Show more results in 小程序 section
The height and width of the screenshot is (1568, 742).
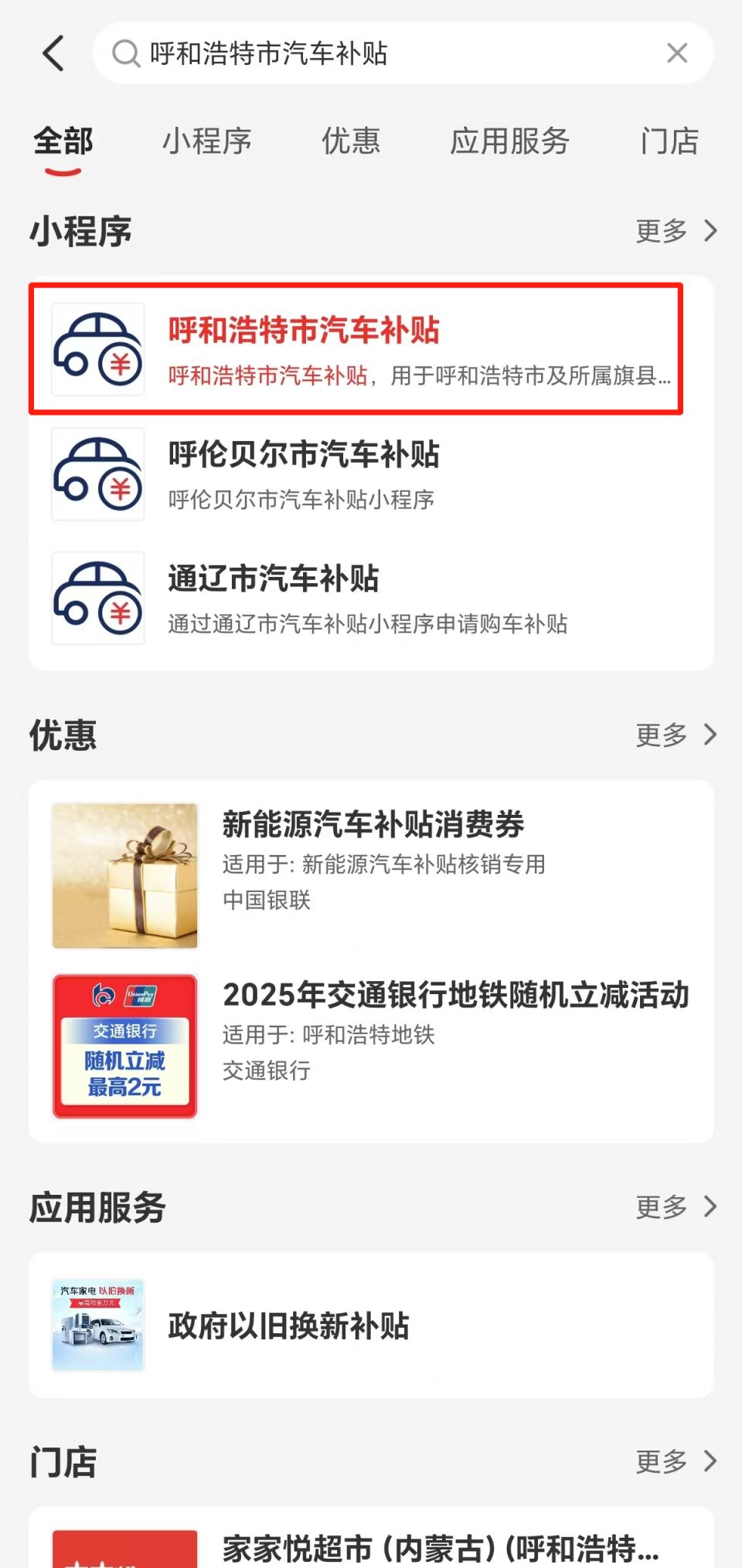(x=676, y=231)
